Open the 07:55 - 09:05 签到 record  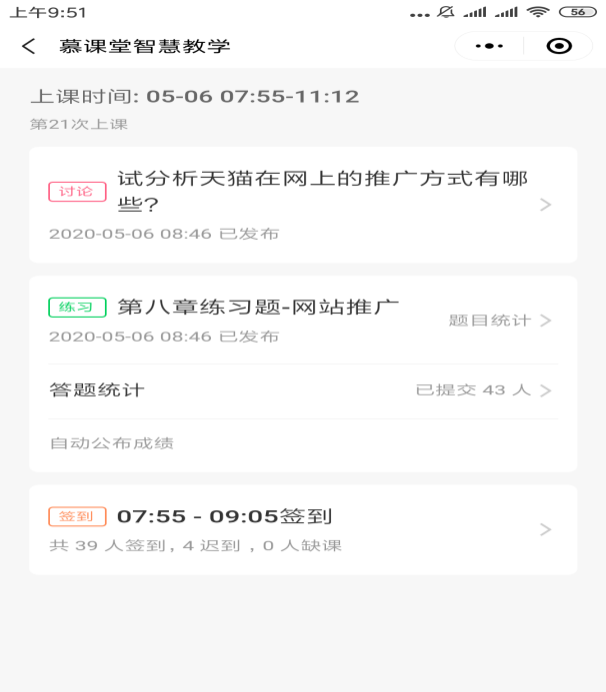[x=302, y=529]
